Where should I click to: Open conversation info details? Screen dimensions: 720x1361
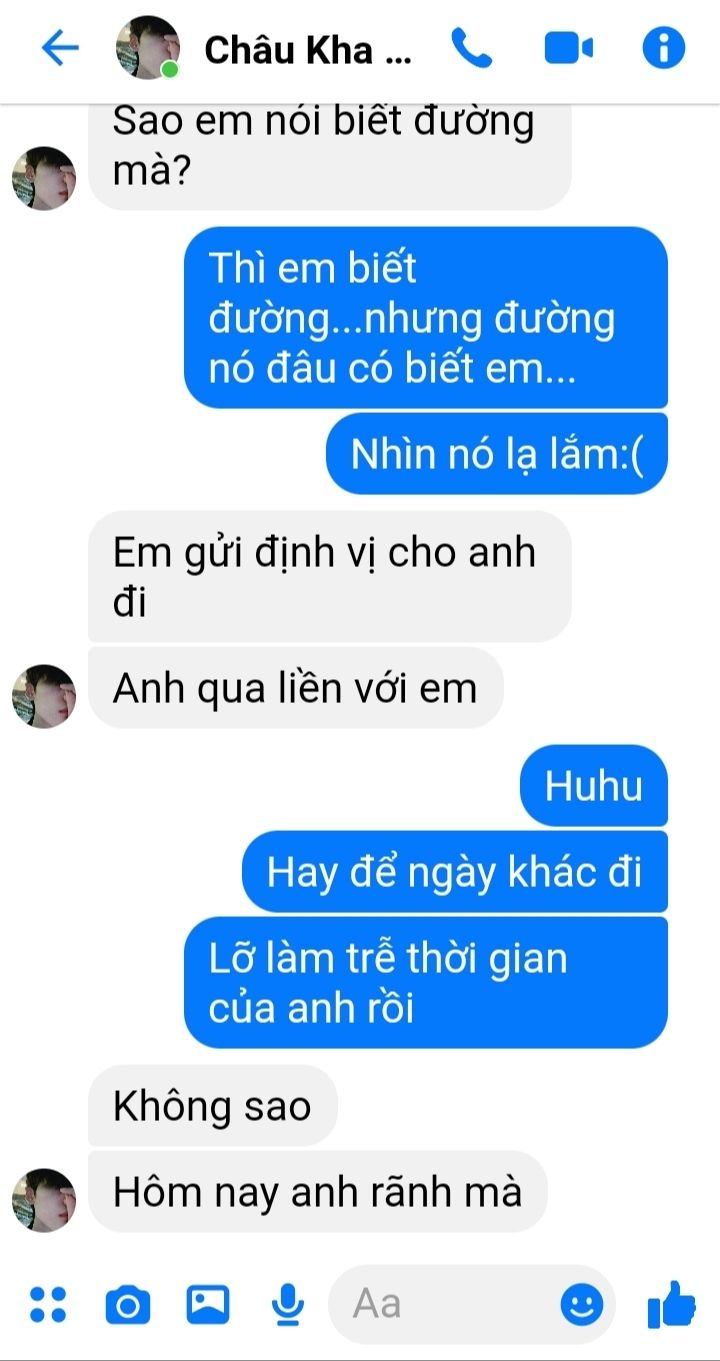click(x=664, y=48)
